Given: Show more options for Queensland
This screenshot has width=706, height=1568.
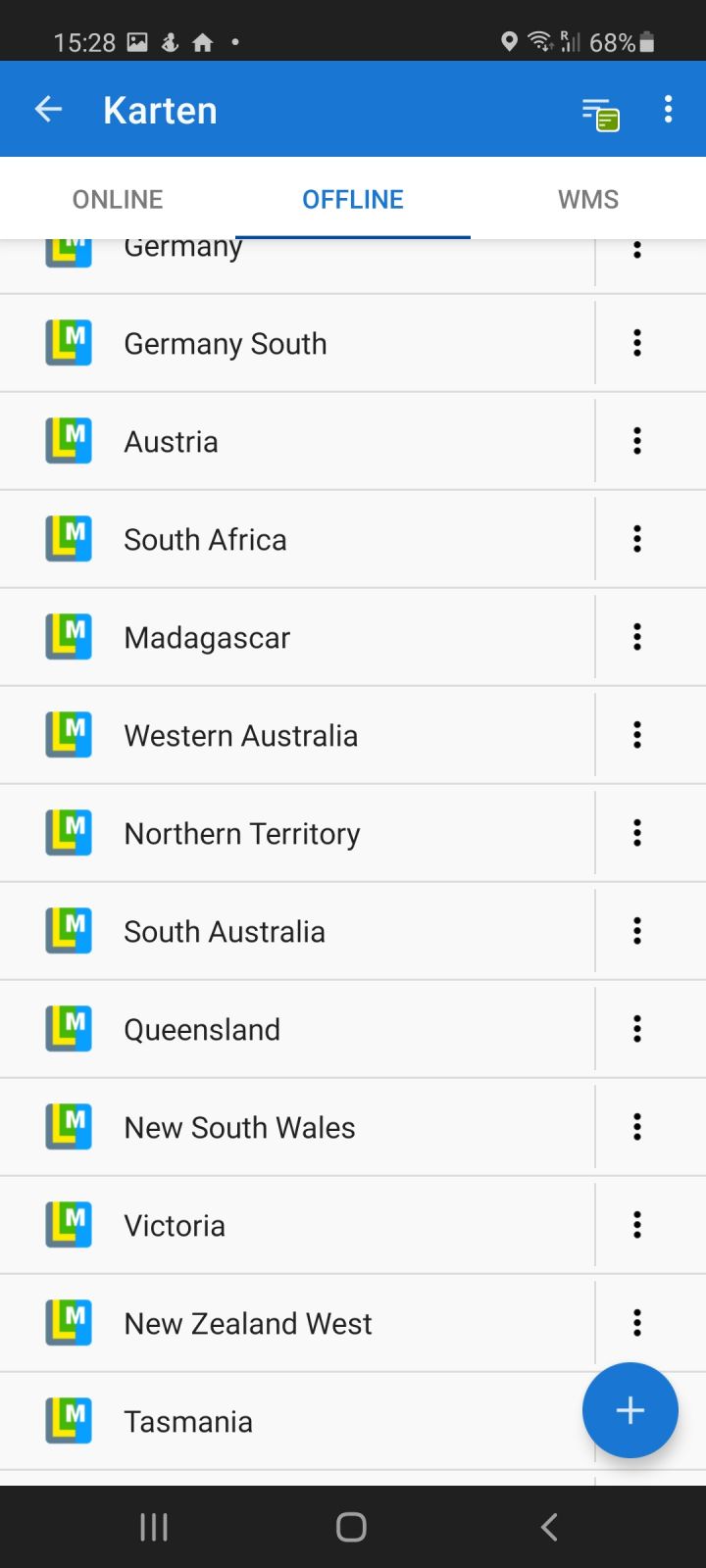Looking at the screenshot, I should pos(637,1029).
